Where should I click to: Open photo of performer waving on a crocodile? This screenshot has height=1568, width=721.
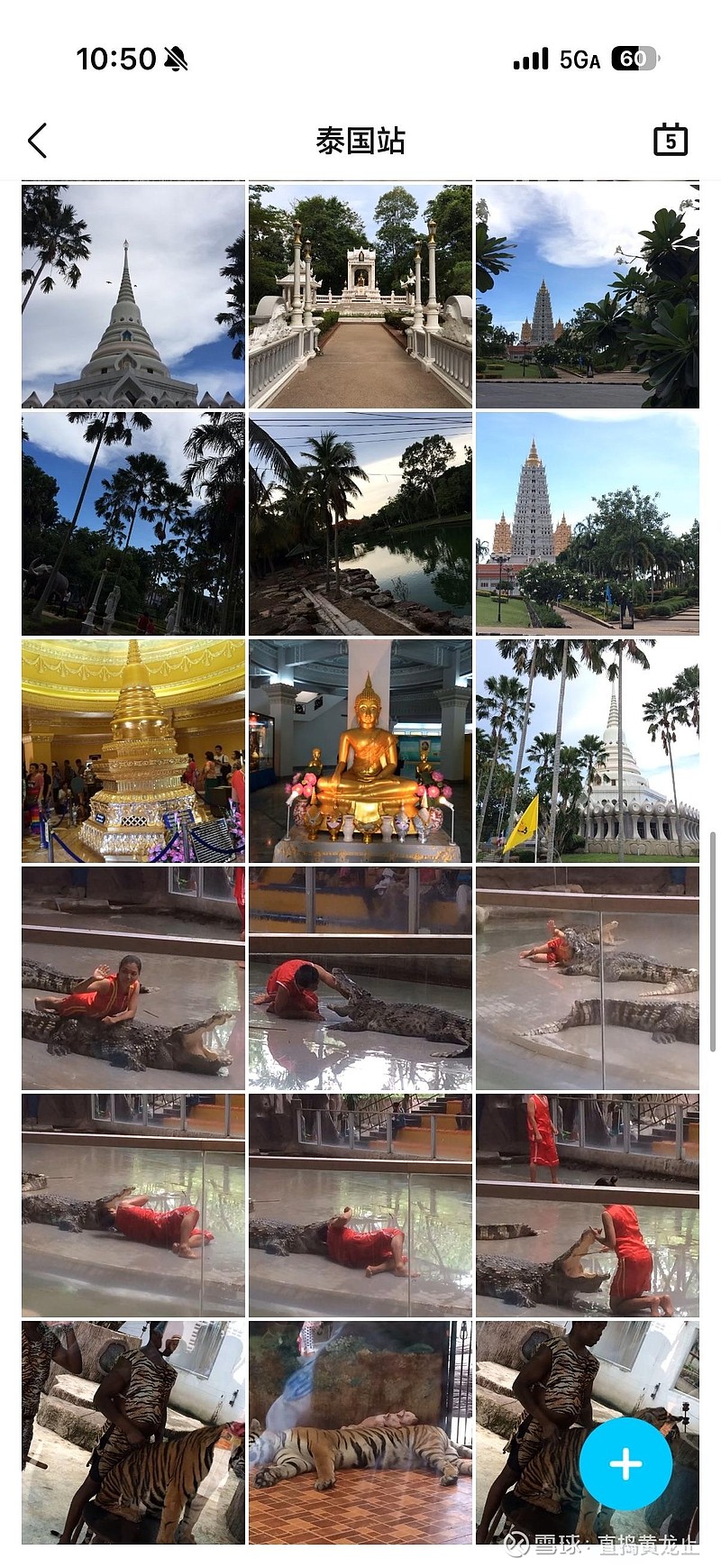coord(133,978)
